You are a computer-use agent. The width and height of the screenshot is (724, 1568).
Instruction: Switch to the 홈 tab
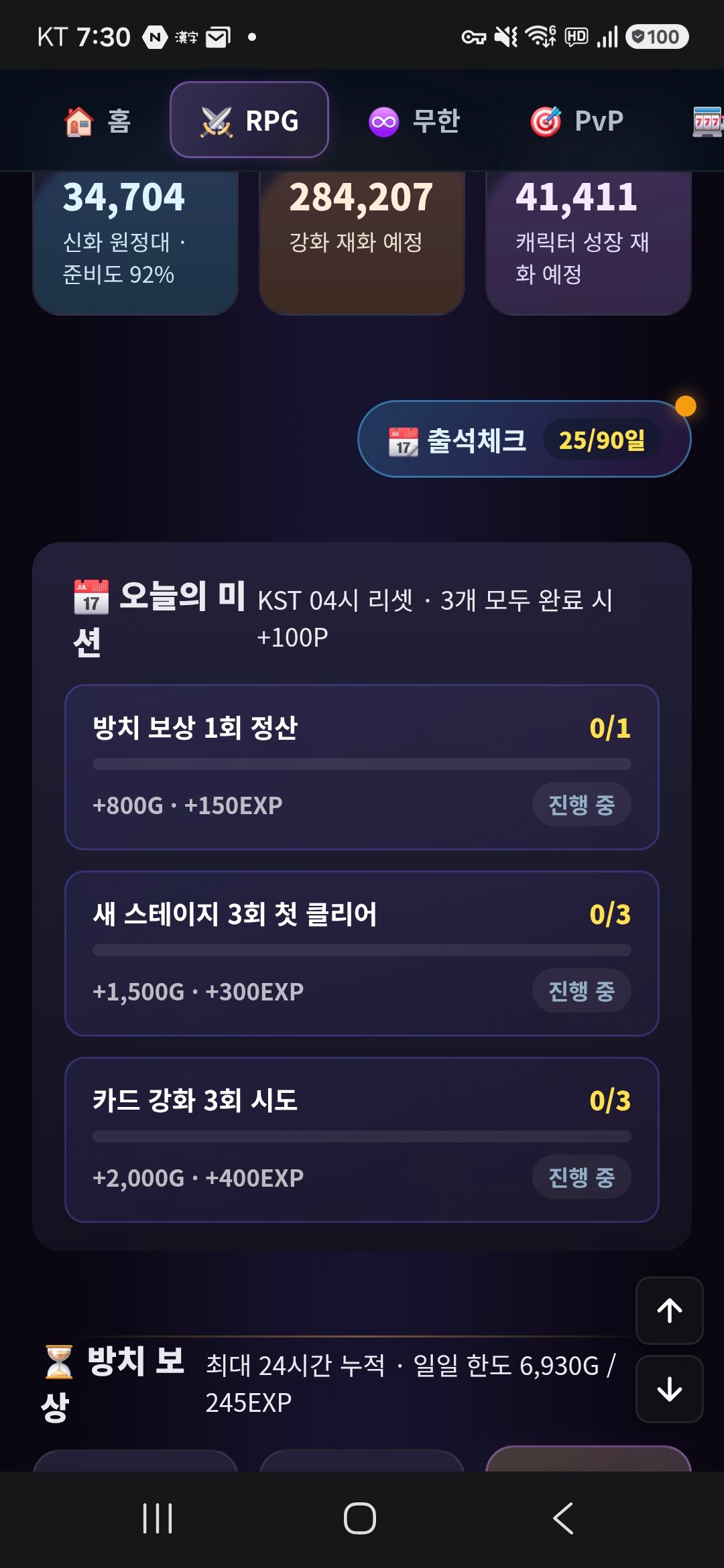click(98, 121)
